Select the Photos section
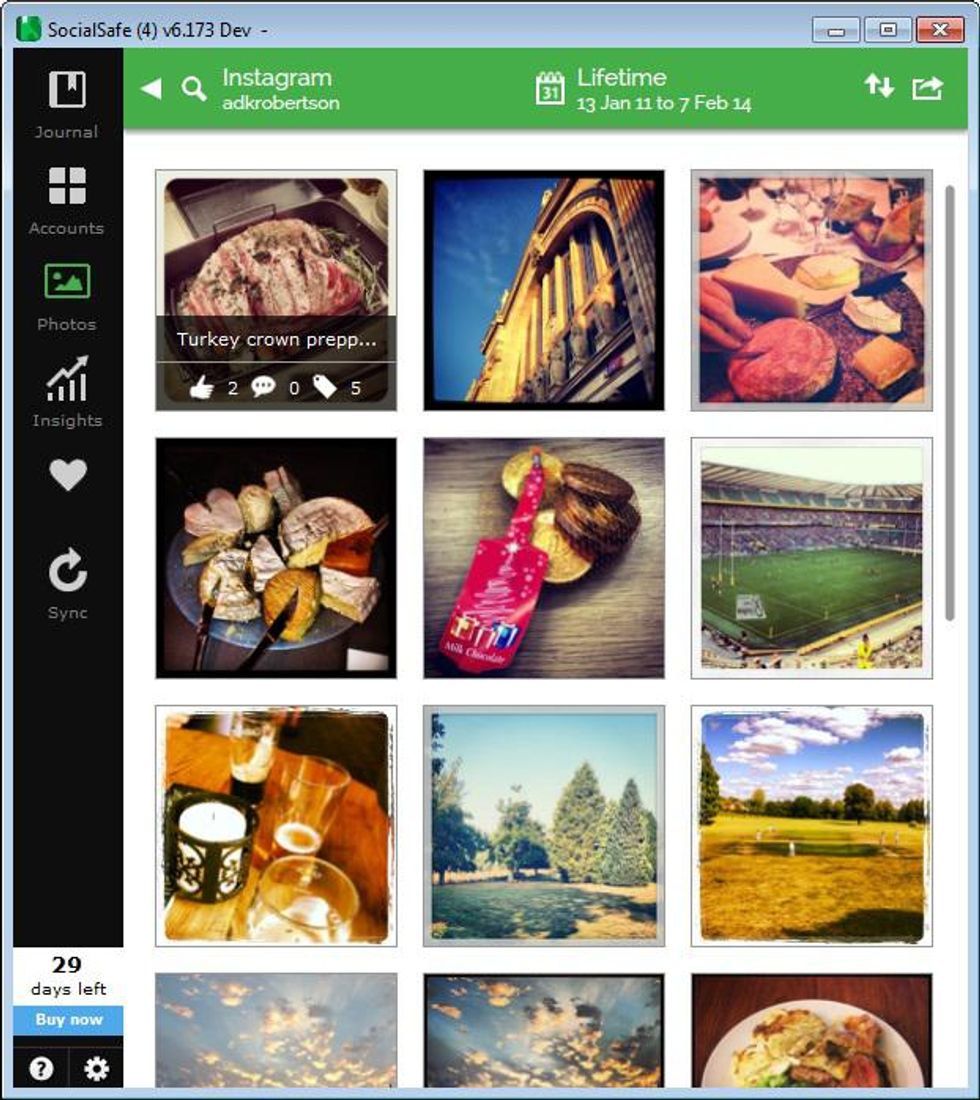The image size is (980, 1100). pos(67,296)
